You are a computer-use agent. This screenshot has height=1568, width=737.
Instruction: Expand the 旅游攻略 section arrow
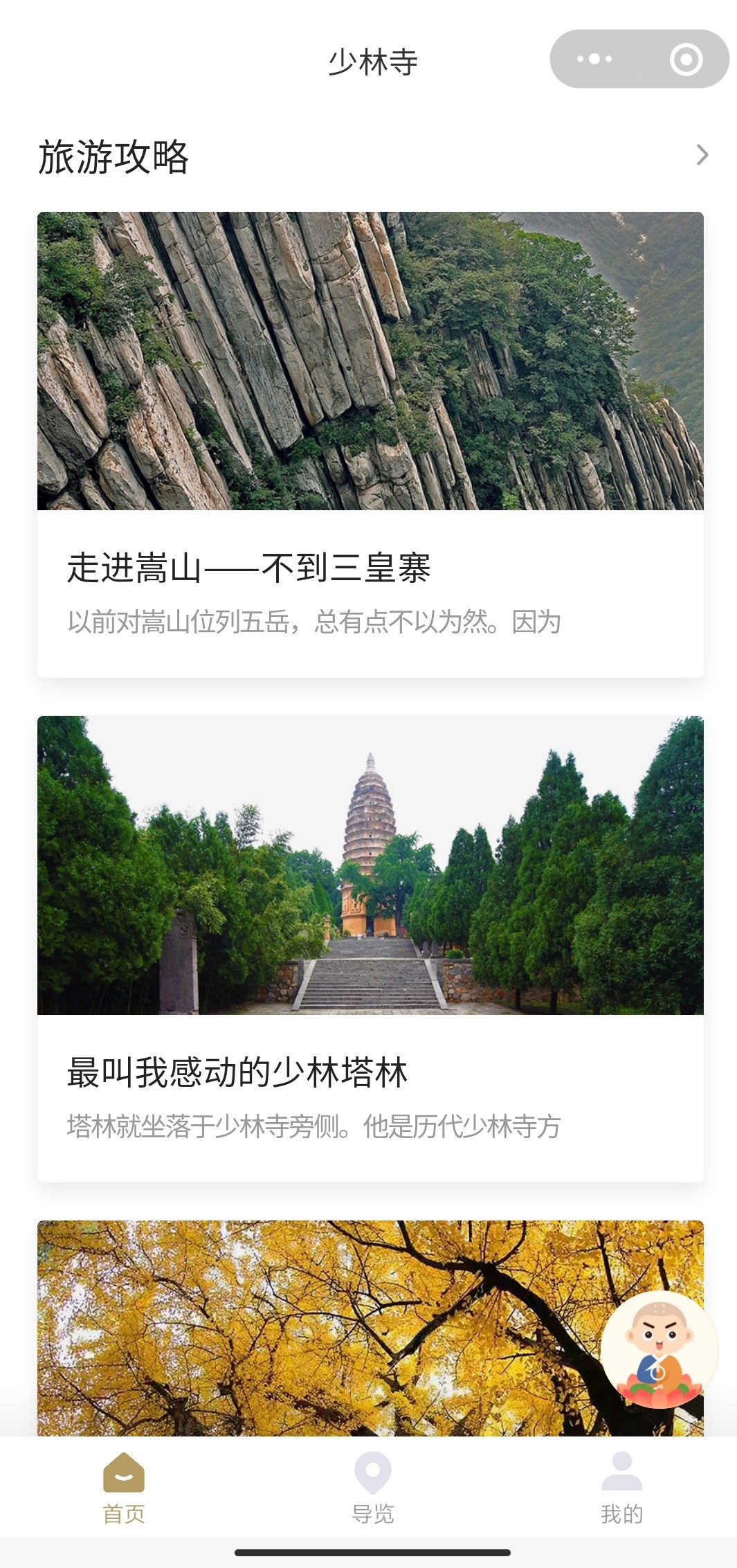(702, 155)
